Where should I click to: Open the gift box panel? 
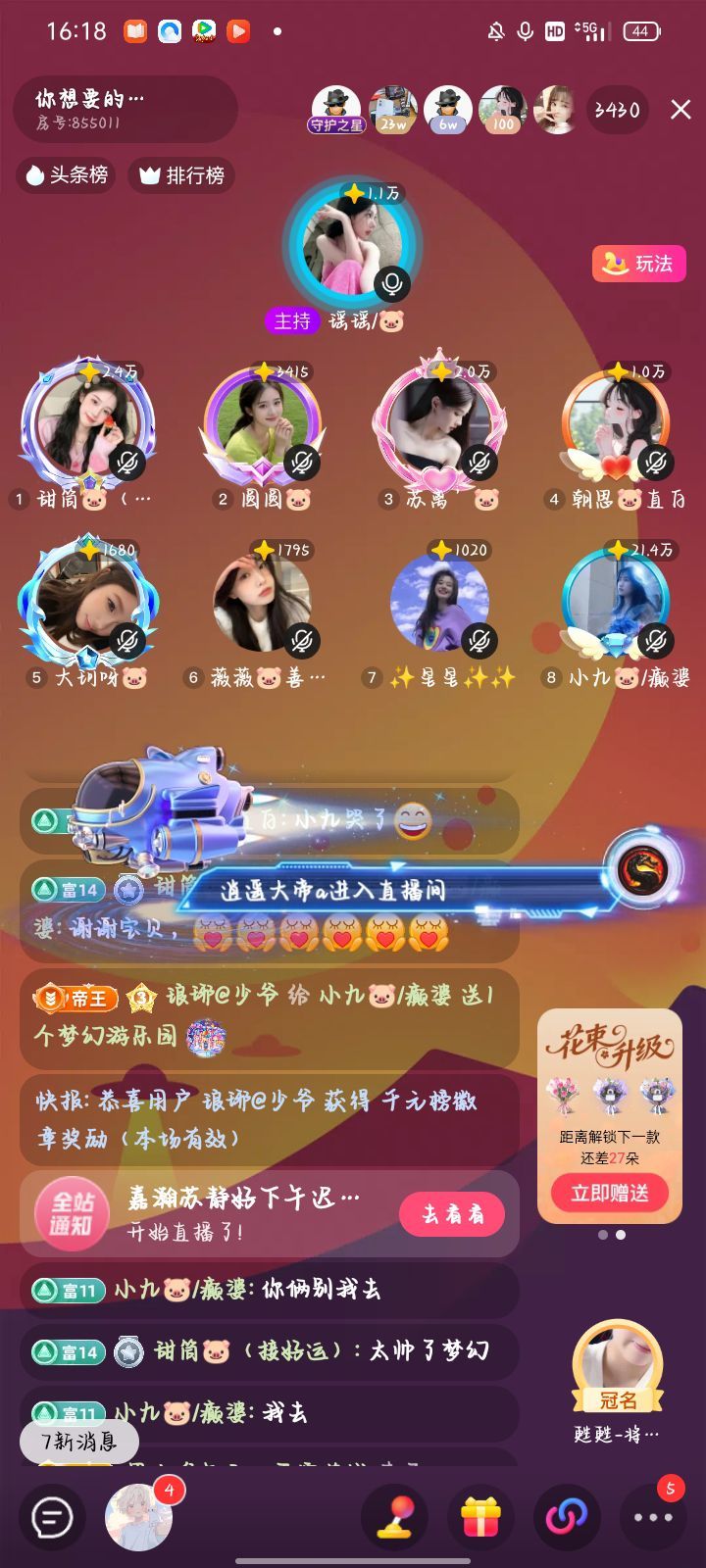tap(480, 1518)
